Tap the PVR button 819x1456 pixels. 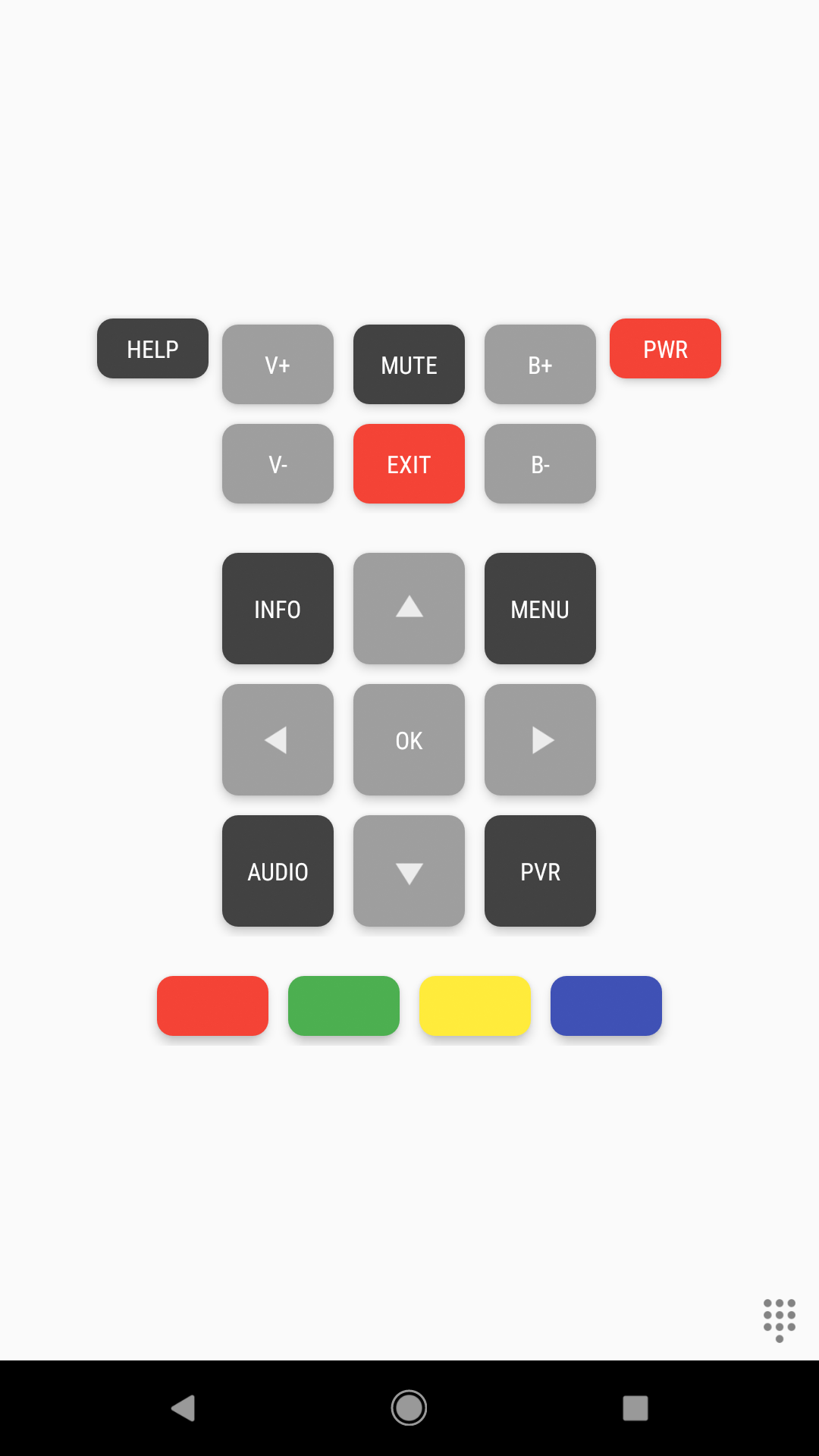pos(540,871)
